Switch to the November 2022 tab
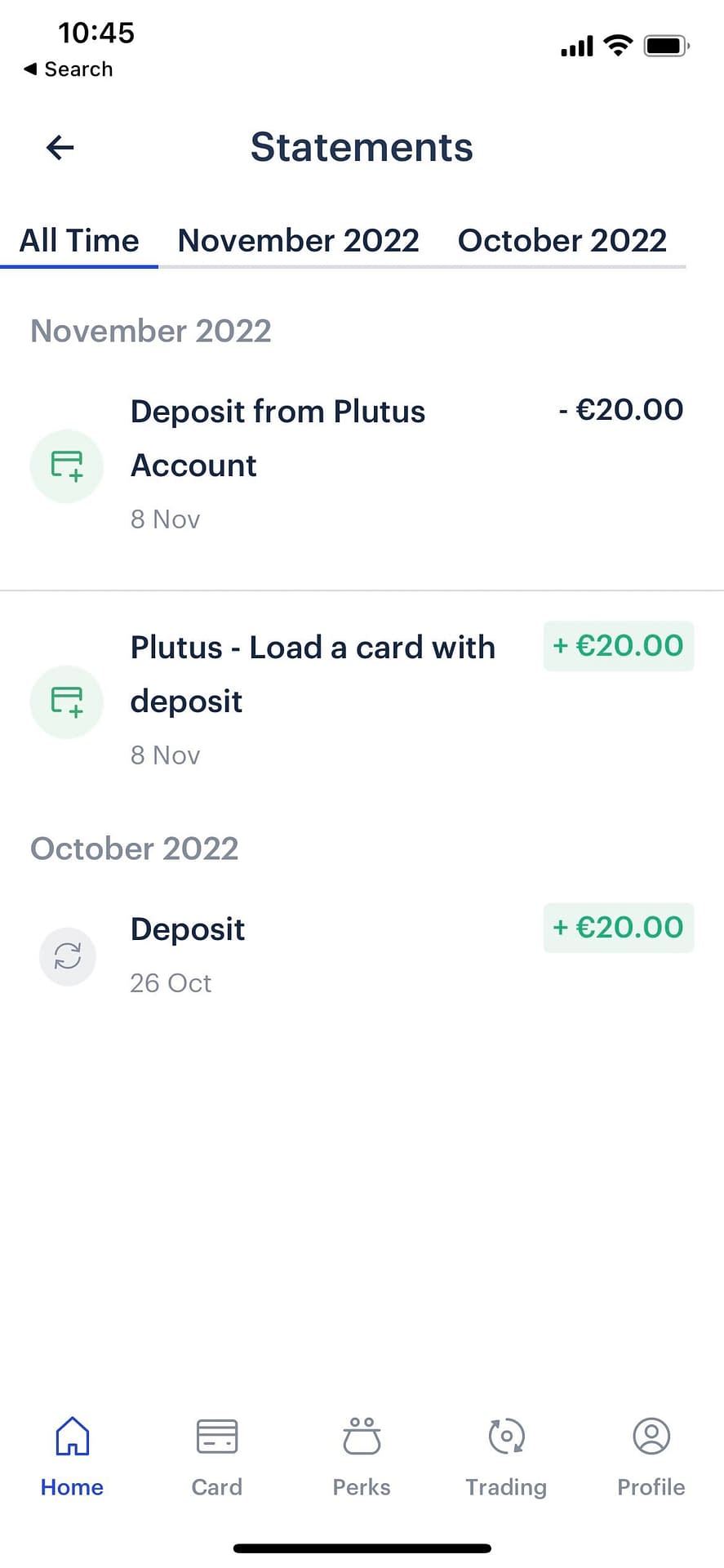Viewport: 724px width, 1568px height. (x=299, y=241)
